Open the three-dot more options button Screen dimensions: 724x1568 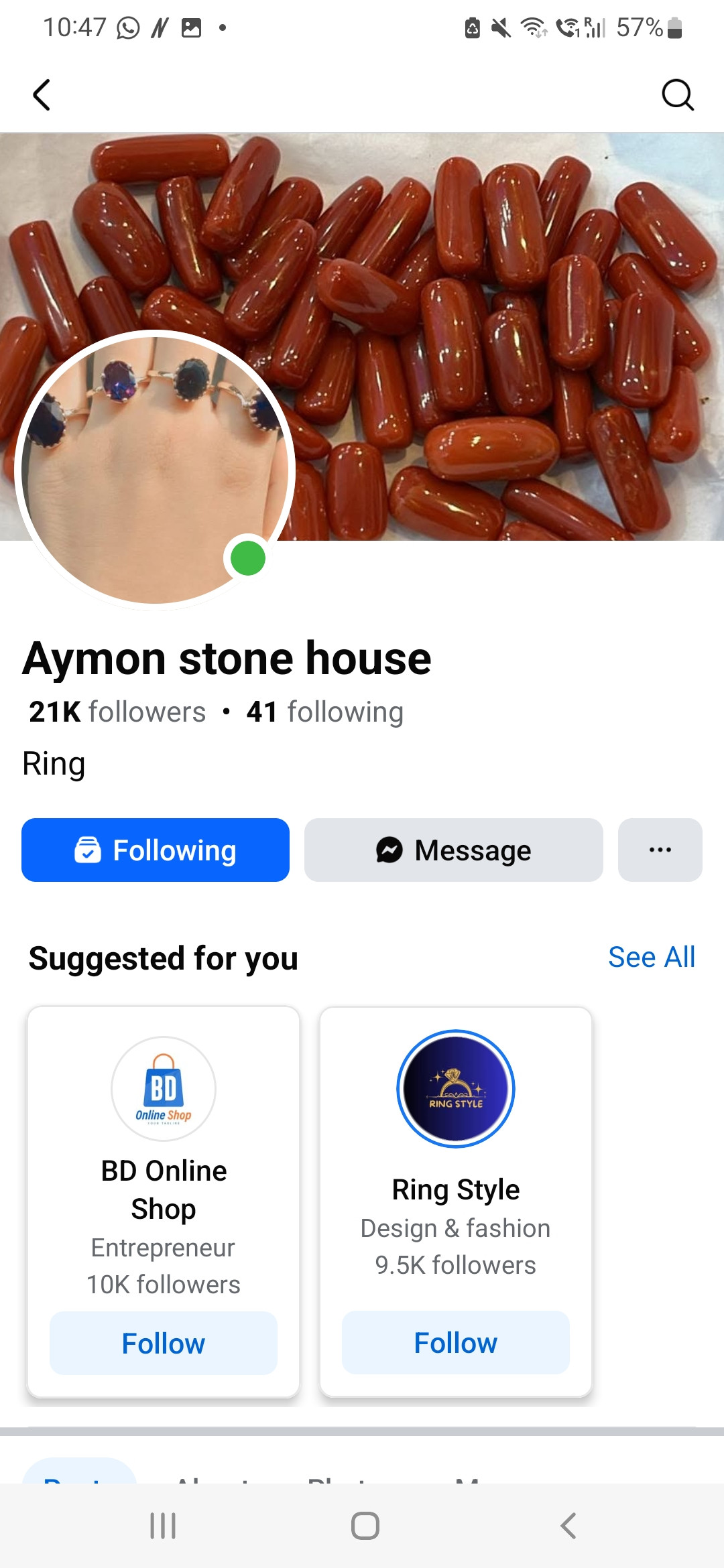pyautogui.click(x=660, y=850)
